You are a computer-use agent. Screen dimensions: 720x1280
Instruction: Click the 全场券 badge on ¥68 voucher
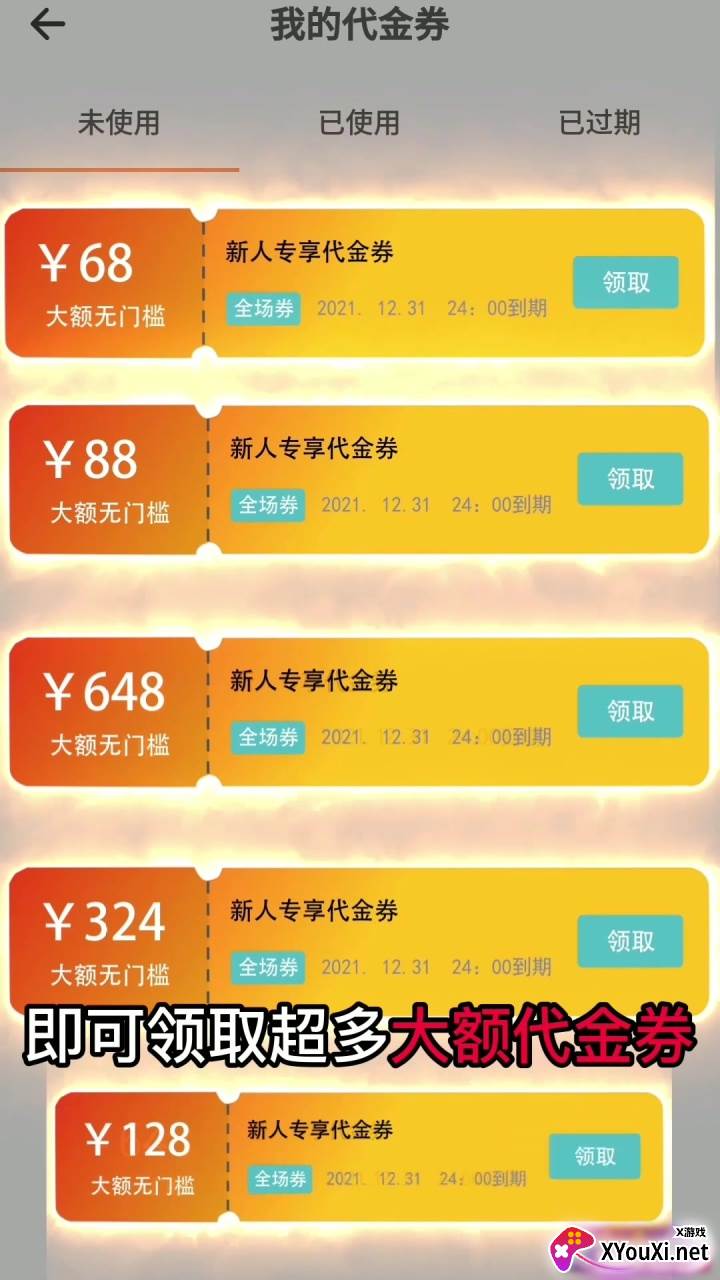tap(263, 309)
